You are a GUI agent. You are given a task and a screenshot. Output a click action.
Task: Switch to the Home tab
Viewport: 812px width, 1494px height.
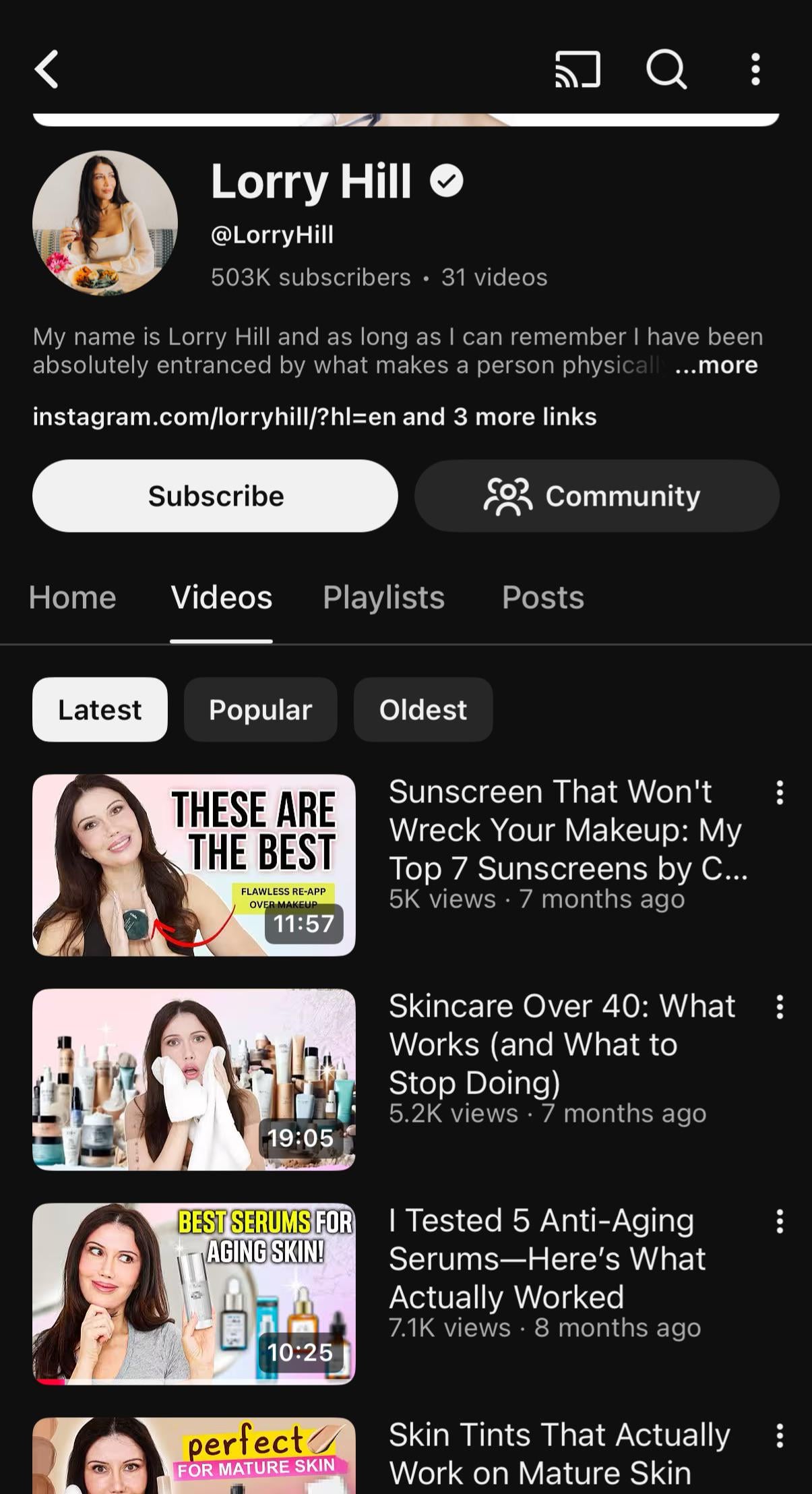[72, 597]
